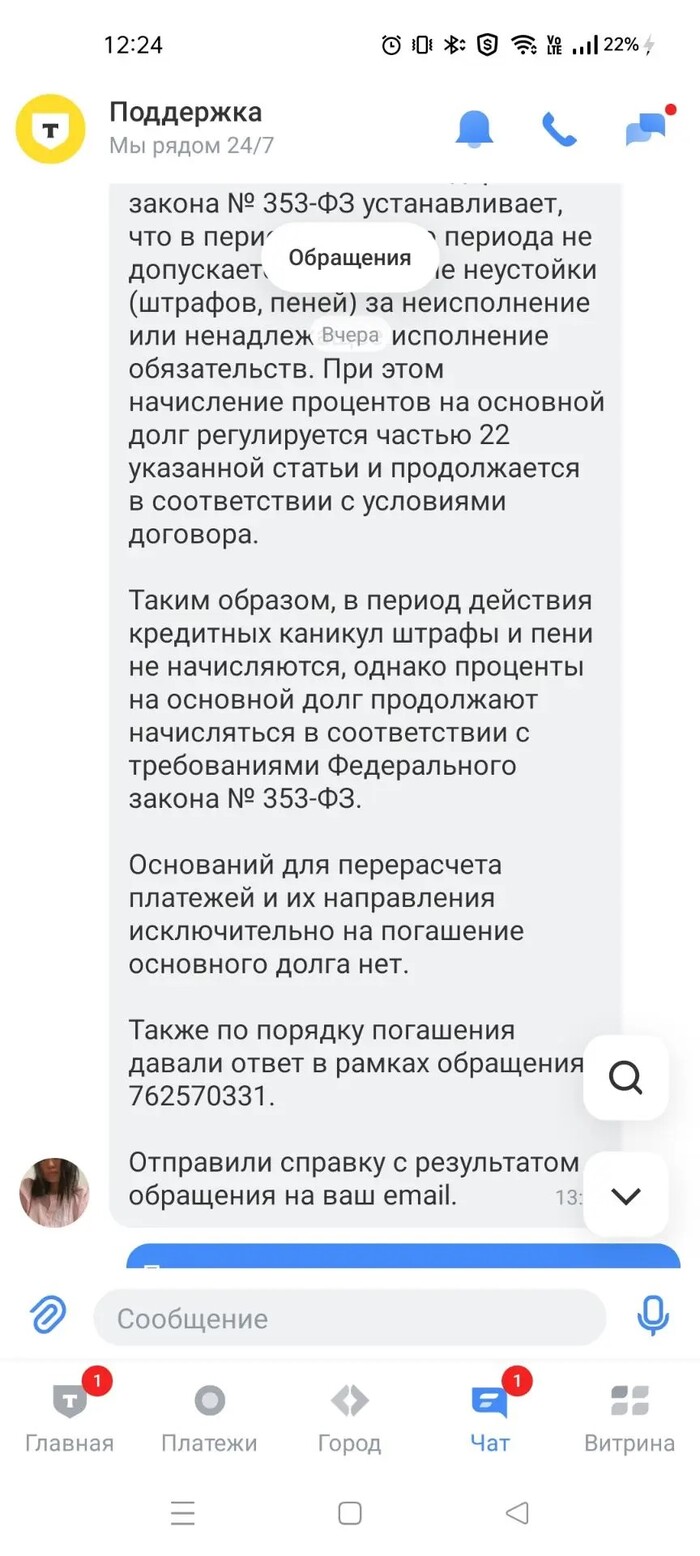Select the Чат tab
Image resolution: width=700 pixels, height=1556 pixels.
[490, 1417]
